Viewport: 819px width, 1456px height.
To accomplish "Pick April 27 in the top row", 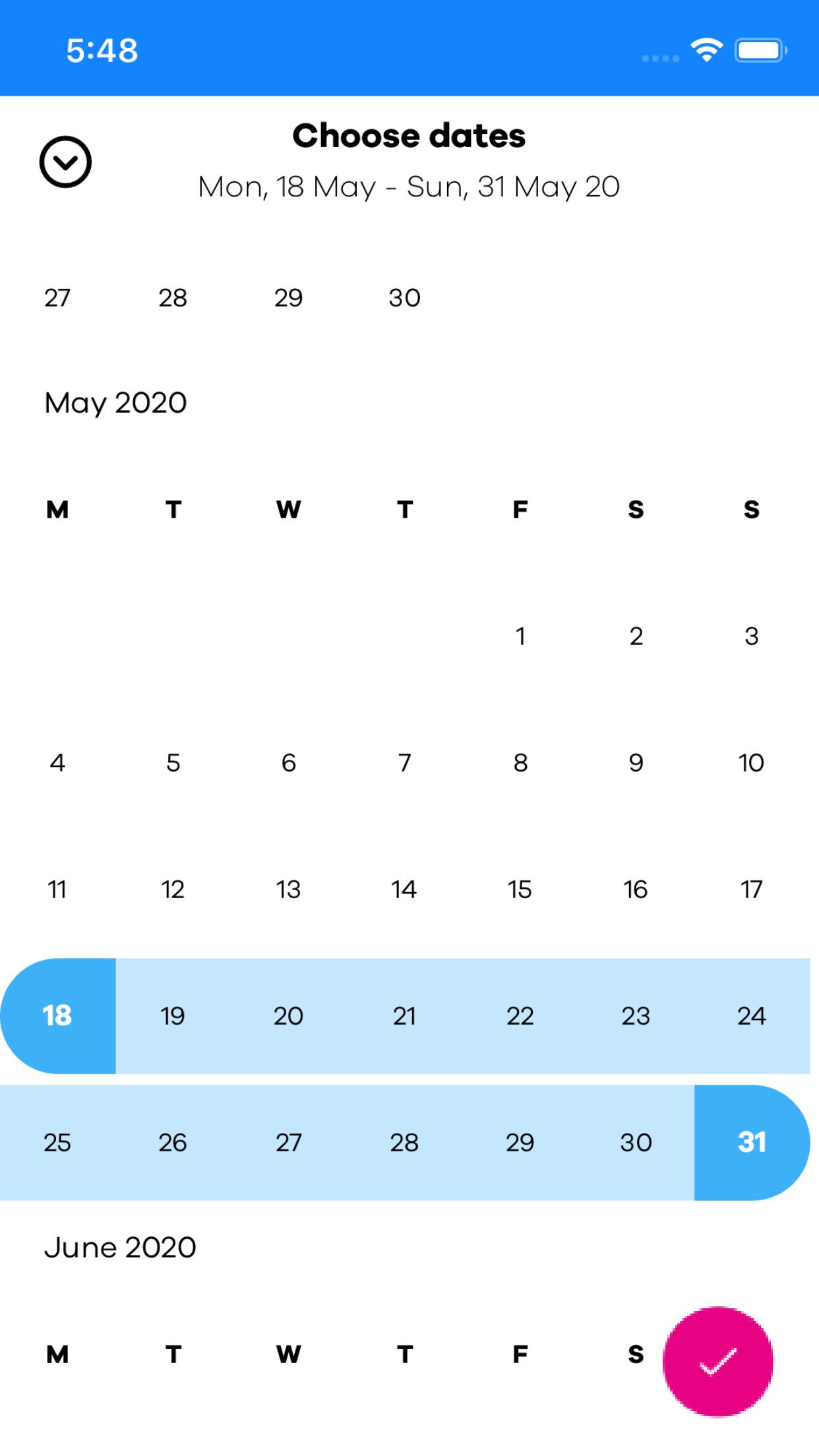I will (57, 298).
